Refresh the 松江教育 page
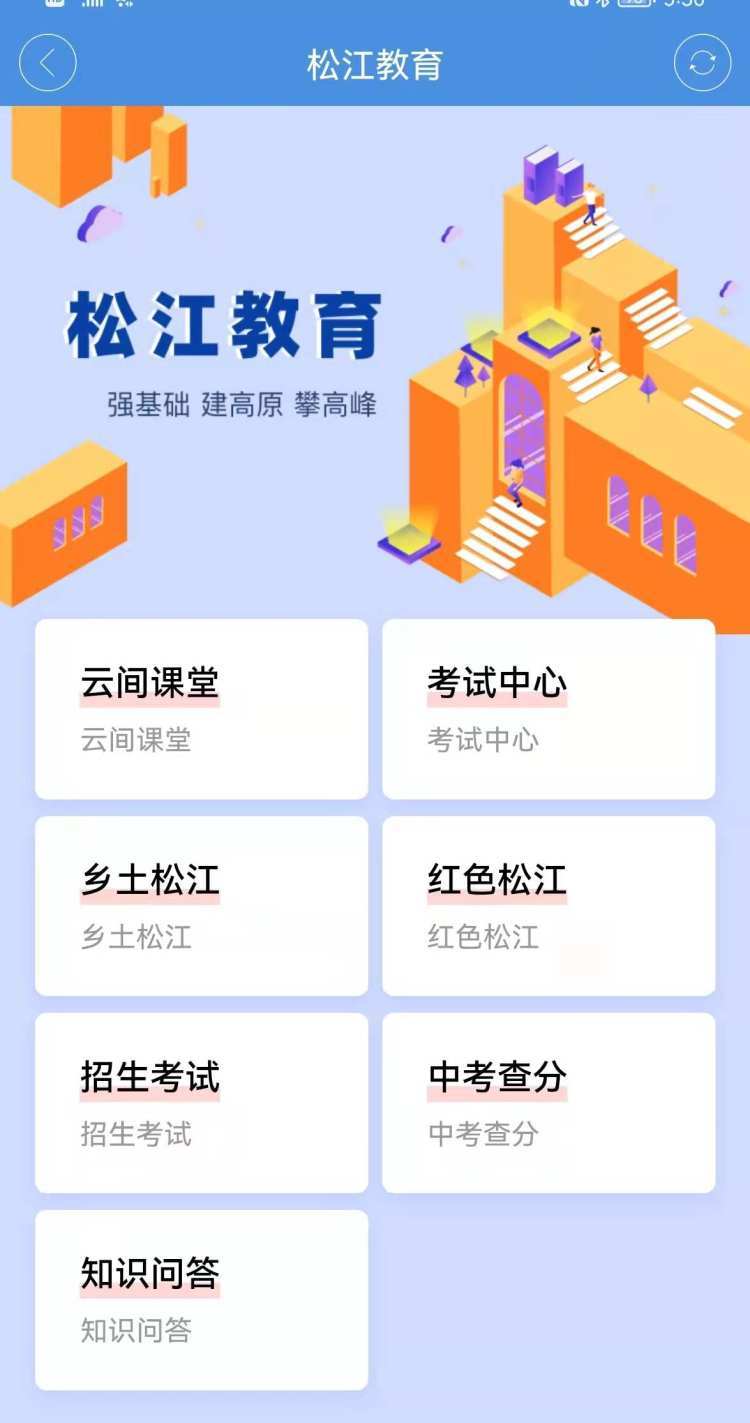This screenshot has width=750, height=1423. click(702, 63)
